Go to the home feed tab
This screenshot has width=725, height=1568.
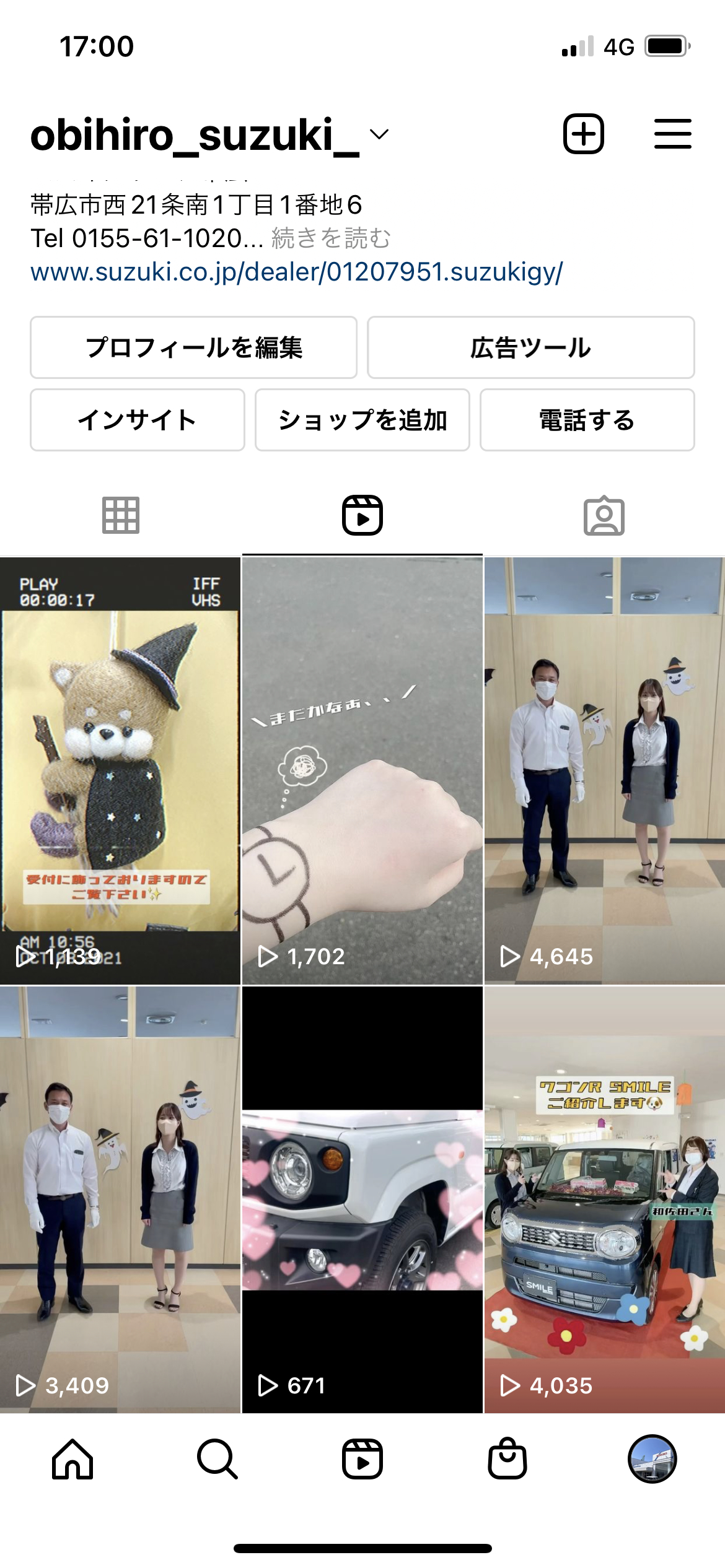(x=72, y=1459)
